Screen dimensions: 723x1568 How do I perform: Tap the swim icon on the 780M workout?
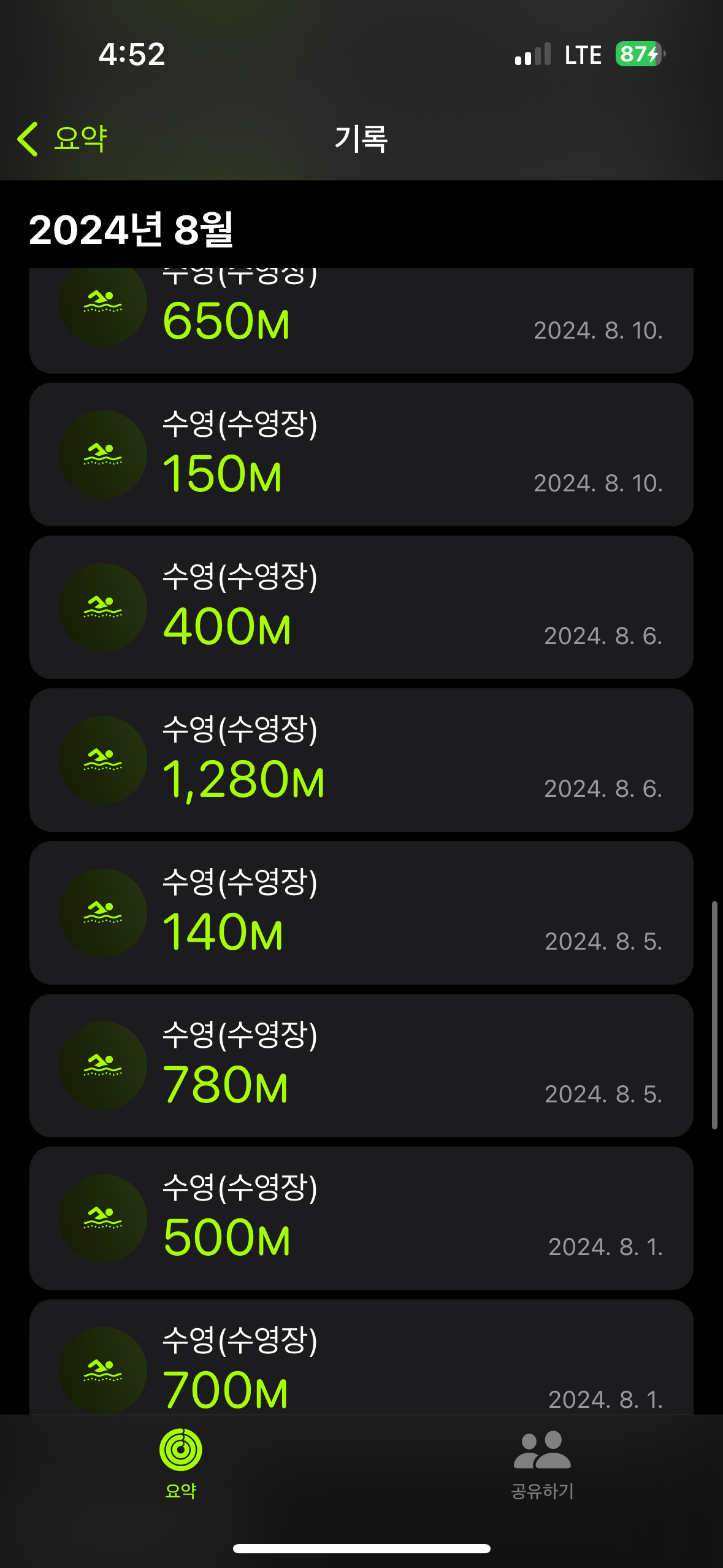pyautogui.click(x=102, y=1066)
